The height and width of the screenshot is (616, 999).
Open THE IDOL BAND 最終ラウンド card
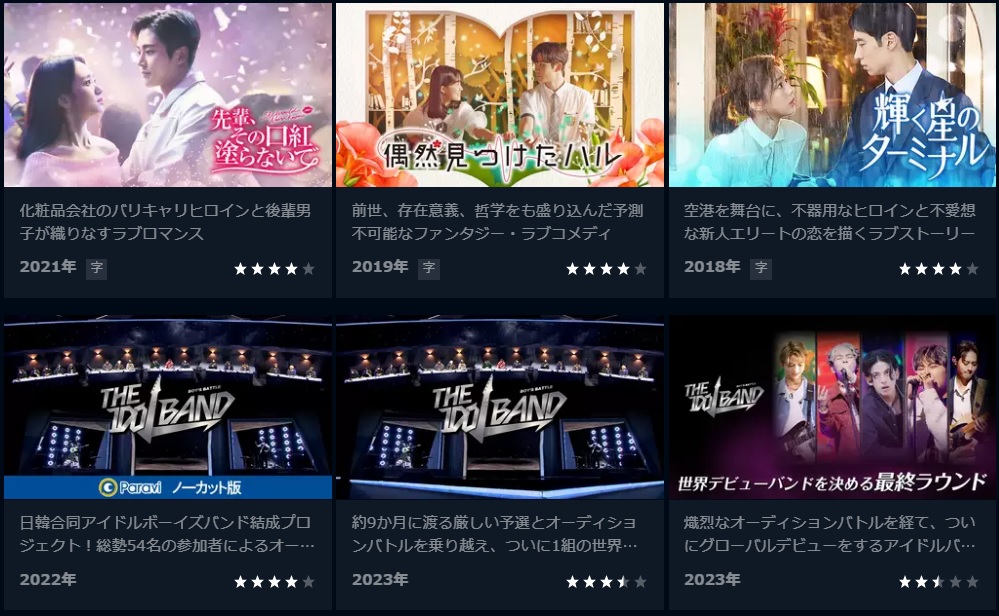tap(832, 408)
